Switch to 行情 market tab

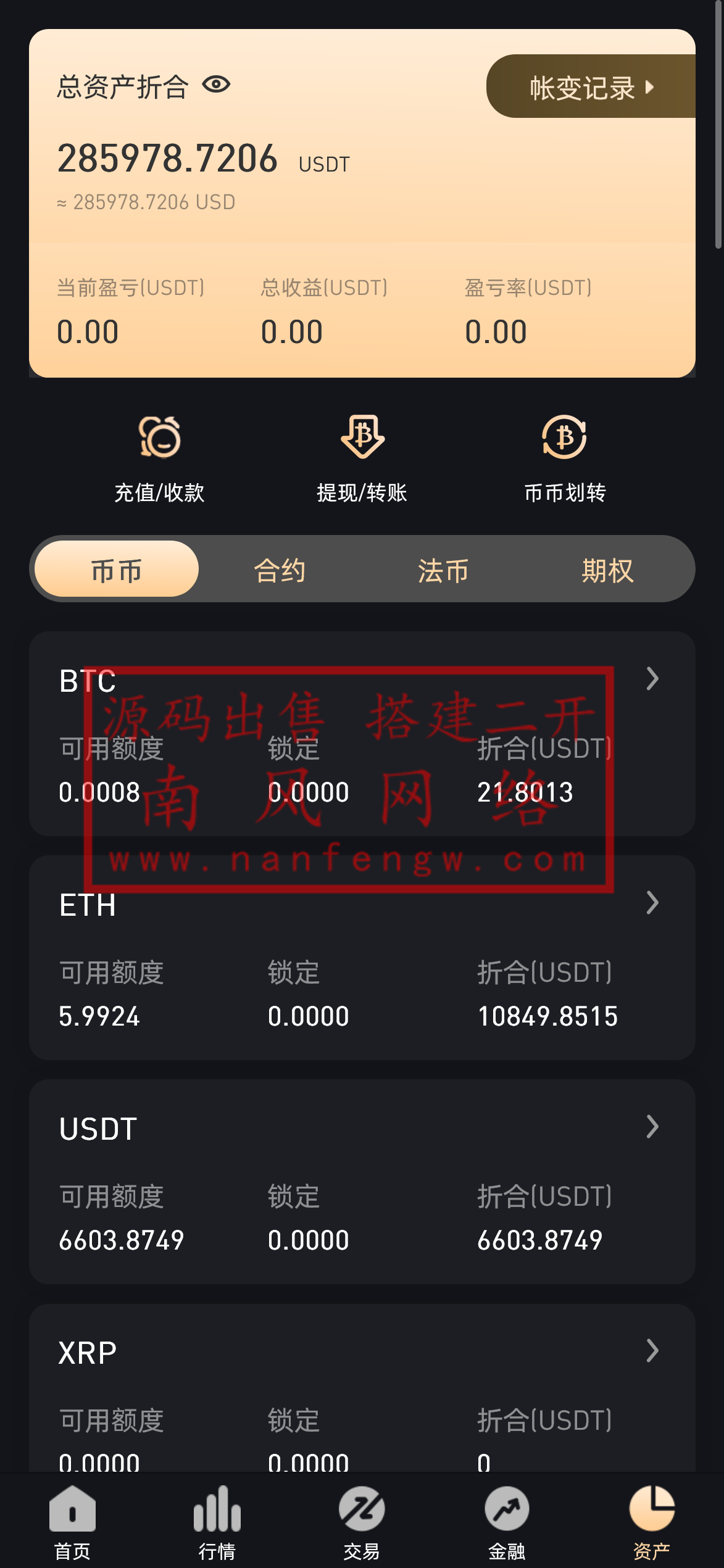click(217, 1522)
